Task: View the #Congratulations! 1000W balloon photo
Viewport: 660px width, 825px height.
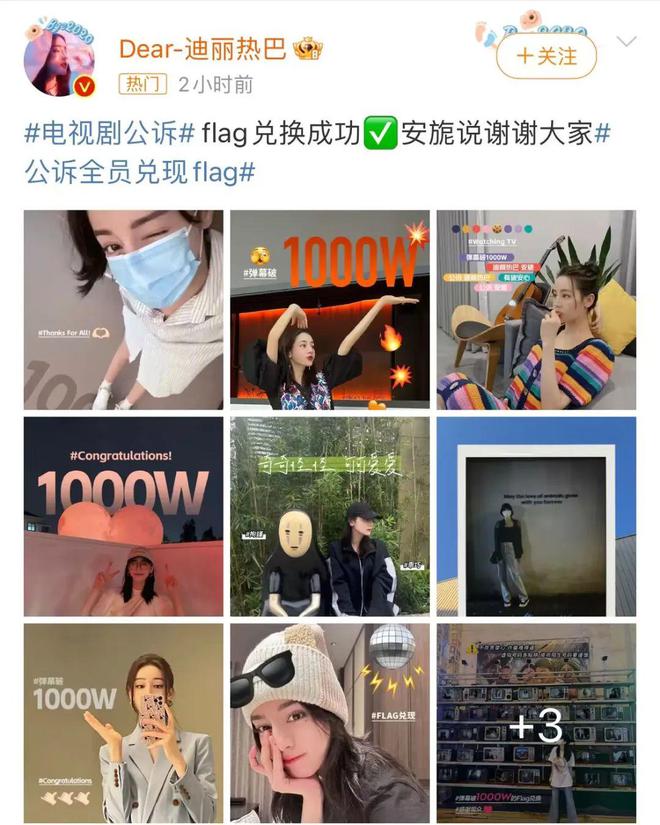Action: pyautogui.click(x=123, y=516)
